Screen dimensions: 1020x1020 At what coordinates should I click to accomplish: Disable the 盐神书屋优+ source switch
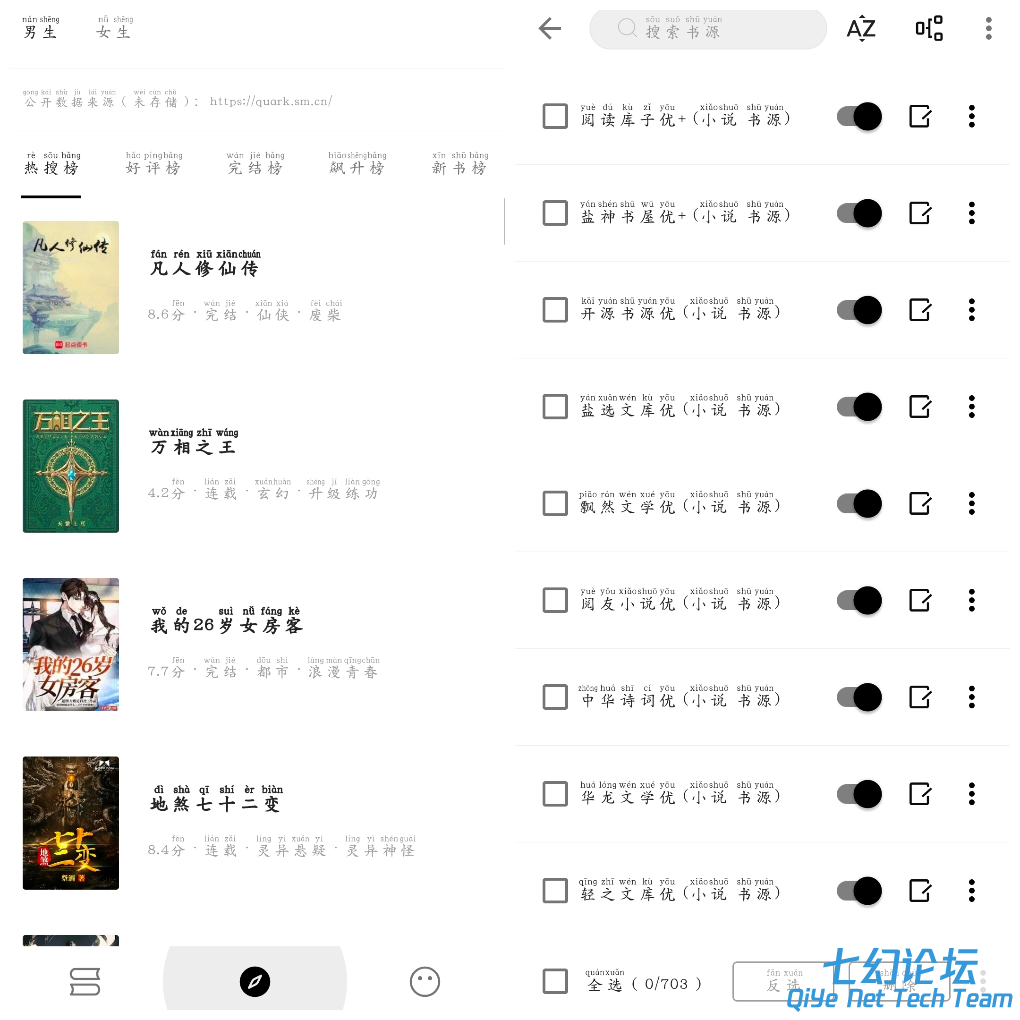tap(859, 213)
